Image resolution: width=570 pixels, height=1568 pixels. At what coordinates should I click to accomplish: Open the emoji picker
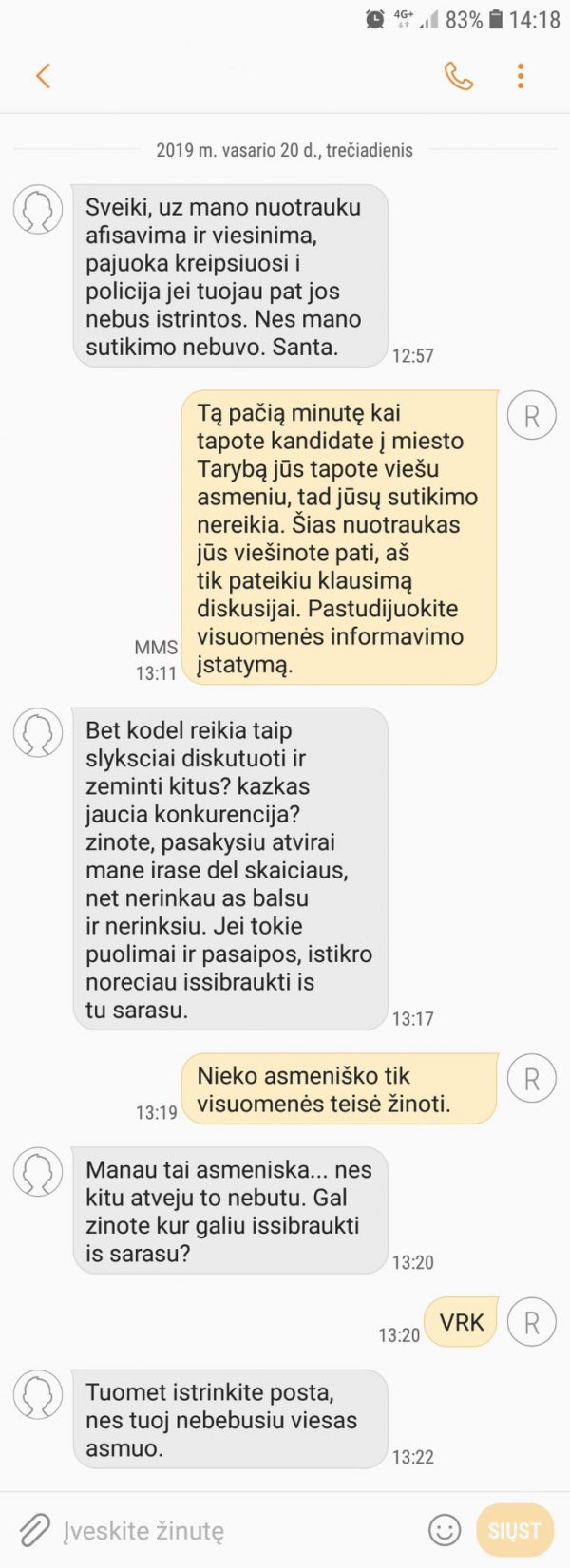point(445,1529)
